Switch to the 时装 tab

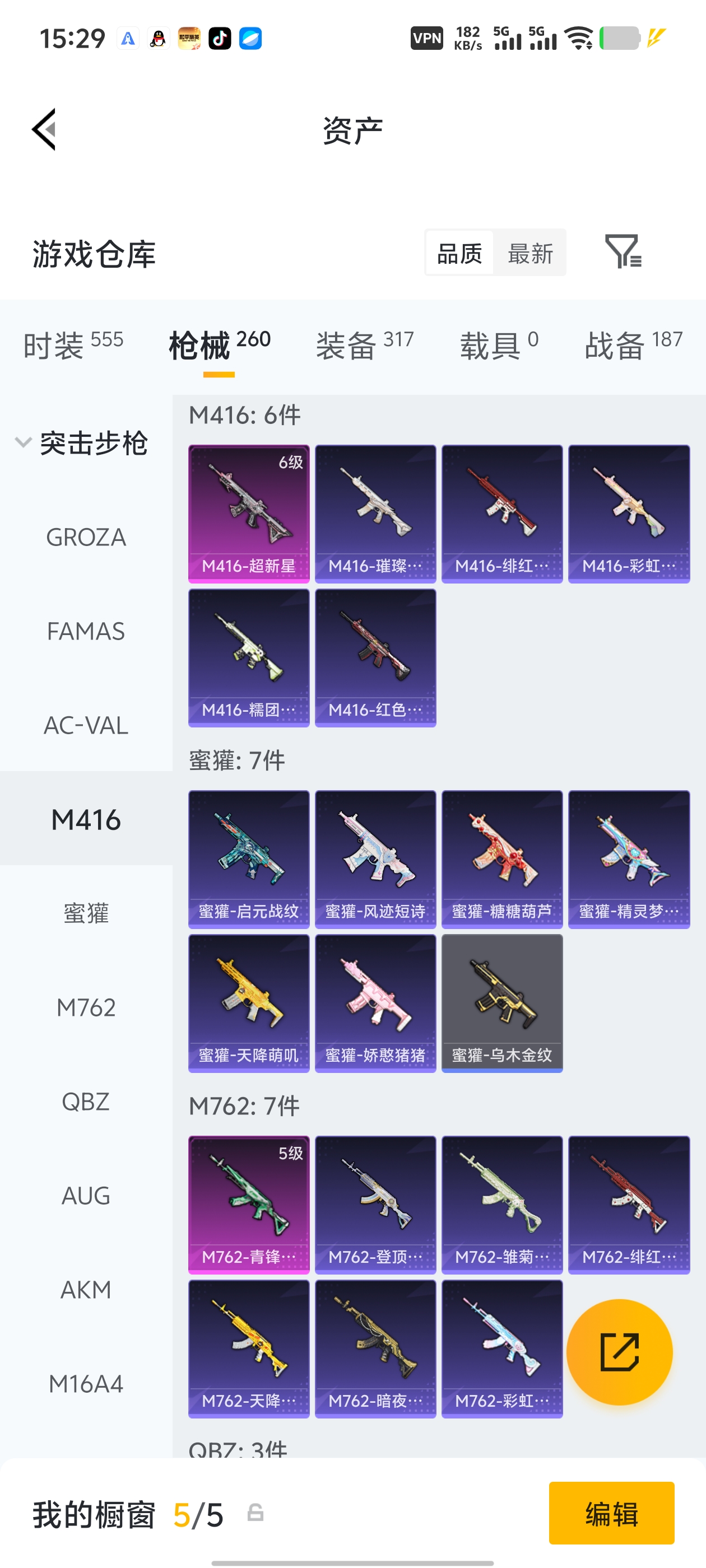tap(73, 344)
